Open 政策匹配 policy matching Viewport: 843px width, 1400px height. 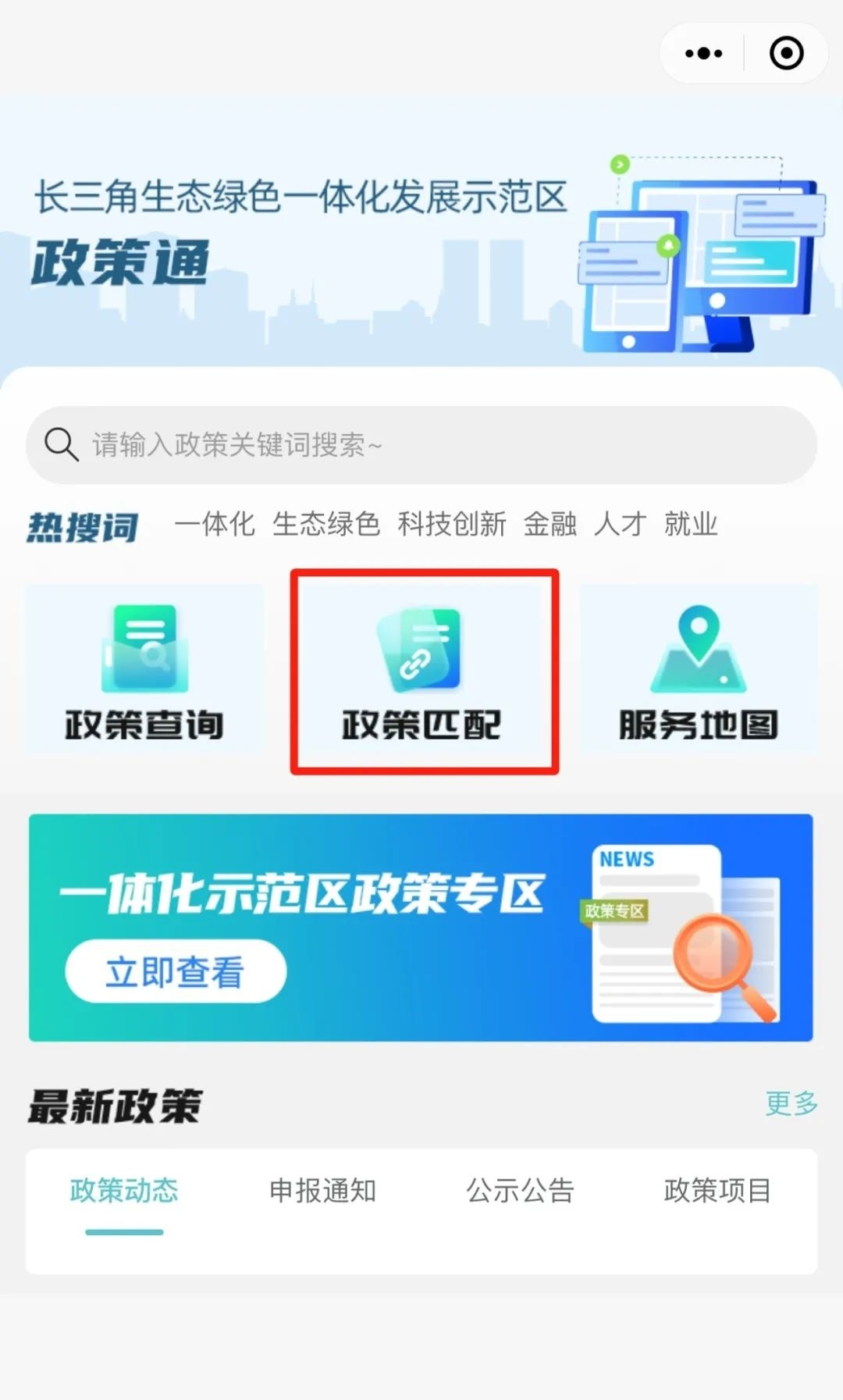coord(423,672)
